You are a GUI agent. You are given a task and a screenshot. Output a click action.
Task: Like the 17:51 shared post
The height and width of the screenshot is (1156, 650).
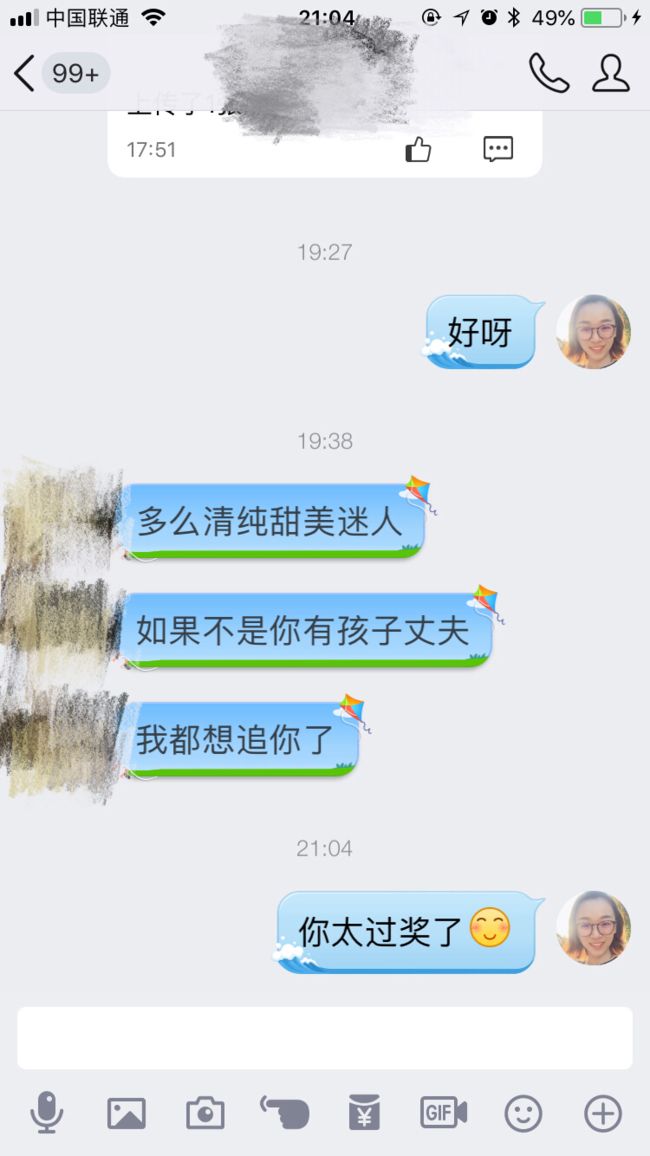(x=418, y=150)
